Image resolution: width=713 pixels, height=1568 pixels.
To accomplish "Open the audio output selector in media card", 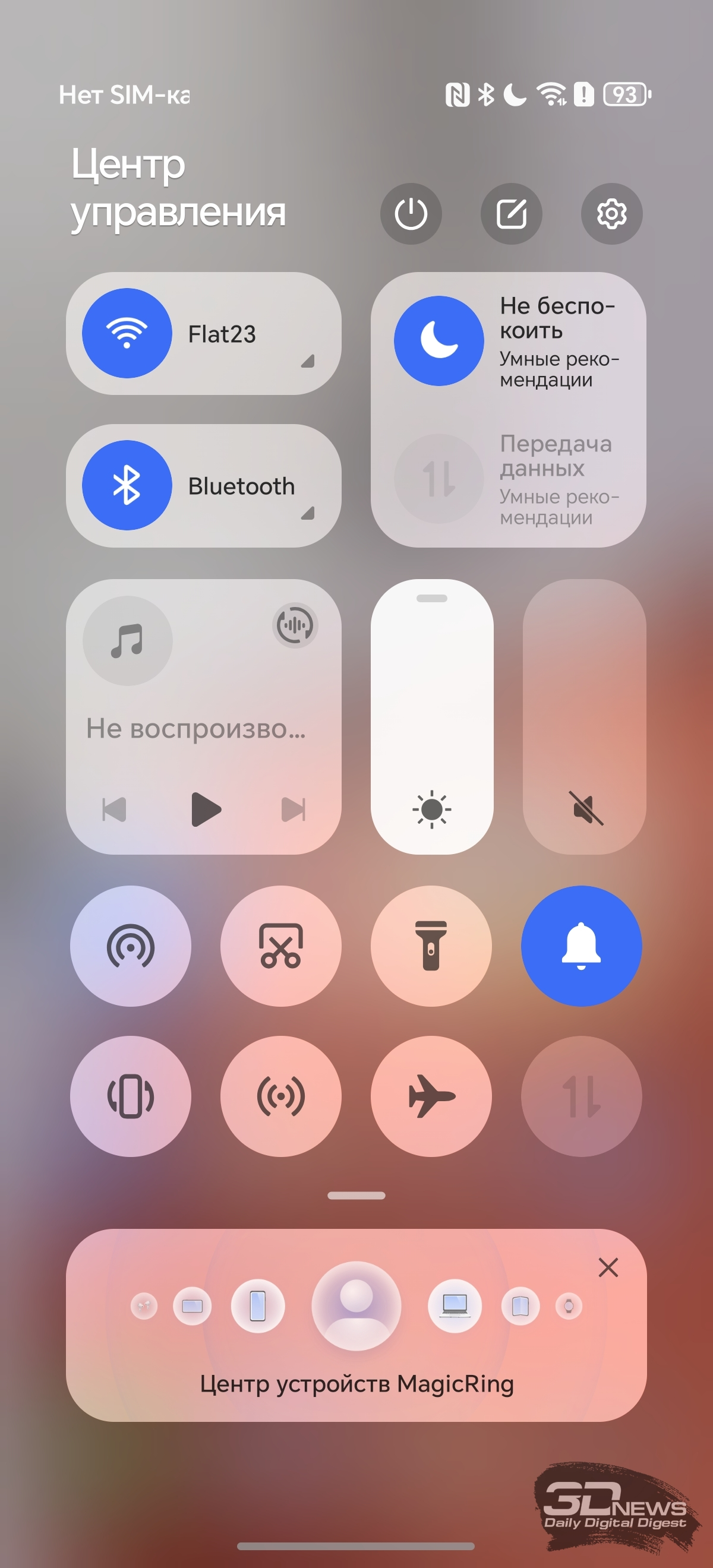I will tap(295, 625).
